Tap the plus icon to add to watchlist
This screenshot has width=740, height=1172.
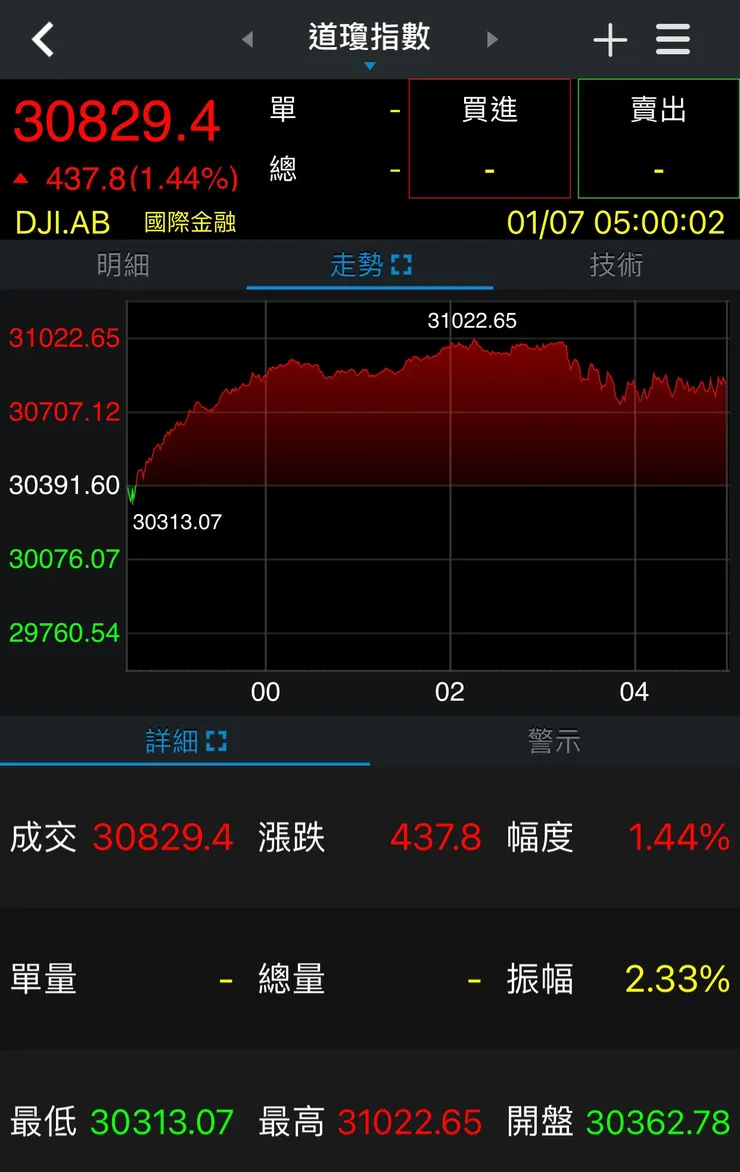[x=610, y=39]
